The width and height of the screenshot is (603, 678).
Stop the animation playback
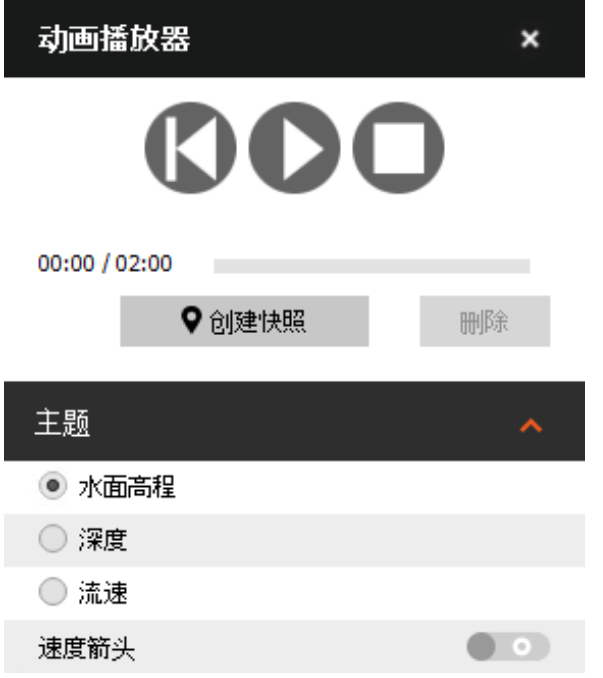pyautogui.click(x=398, y=148)
